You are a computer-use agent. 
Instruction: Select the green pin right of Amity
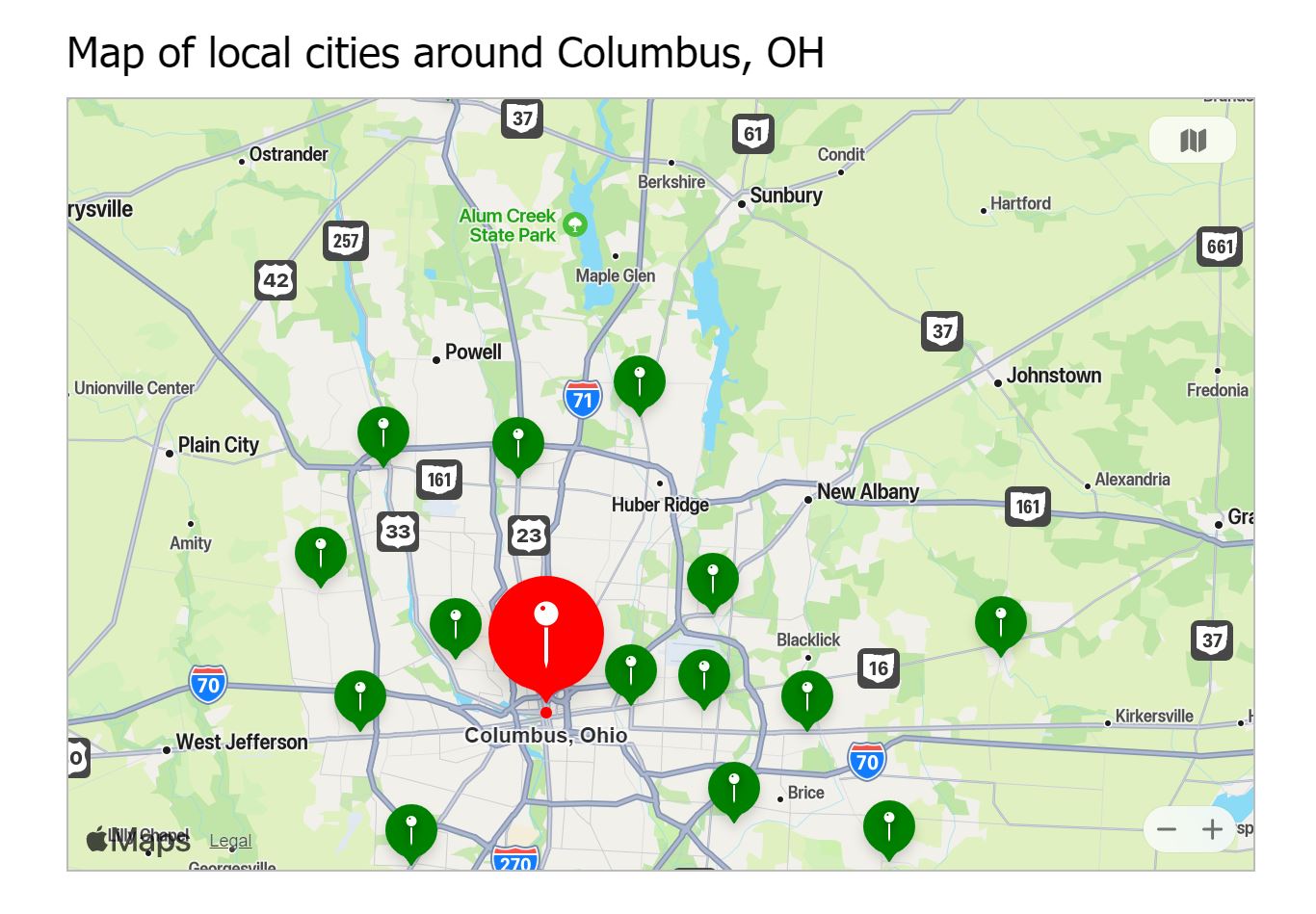[x=321, y=553]
